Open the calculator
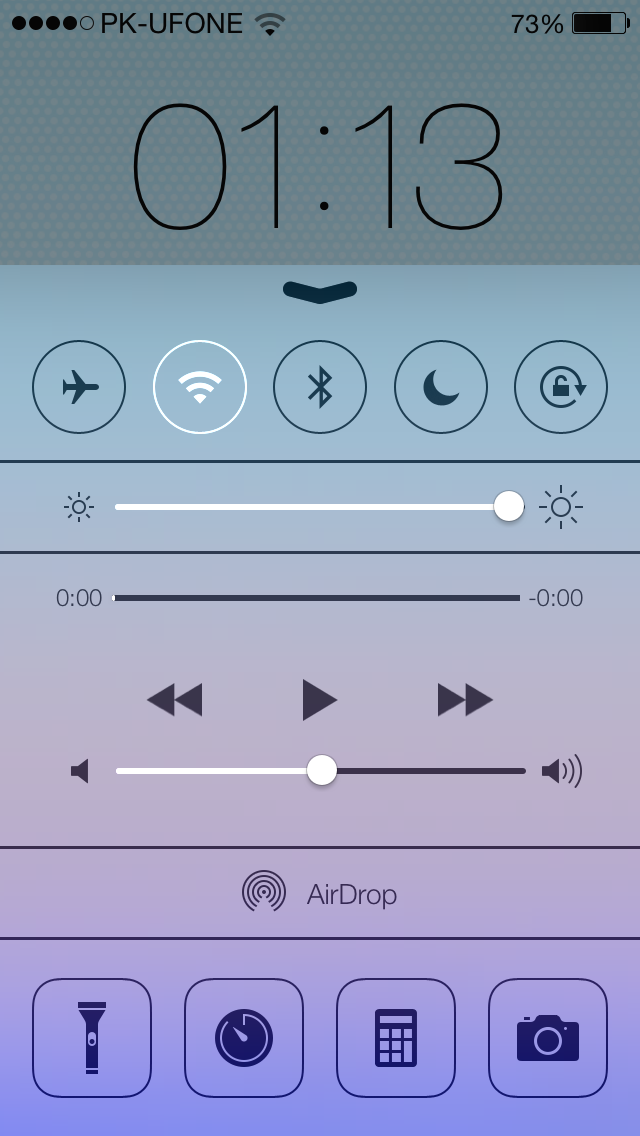The height and width of the screenshot is (1136, 640). pos(396,1037)
